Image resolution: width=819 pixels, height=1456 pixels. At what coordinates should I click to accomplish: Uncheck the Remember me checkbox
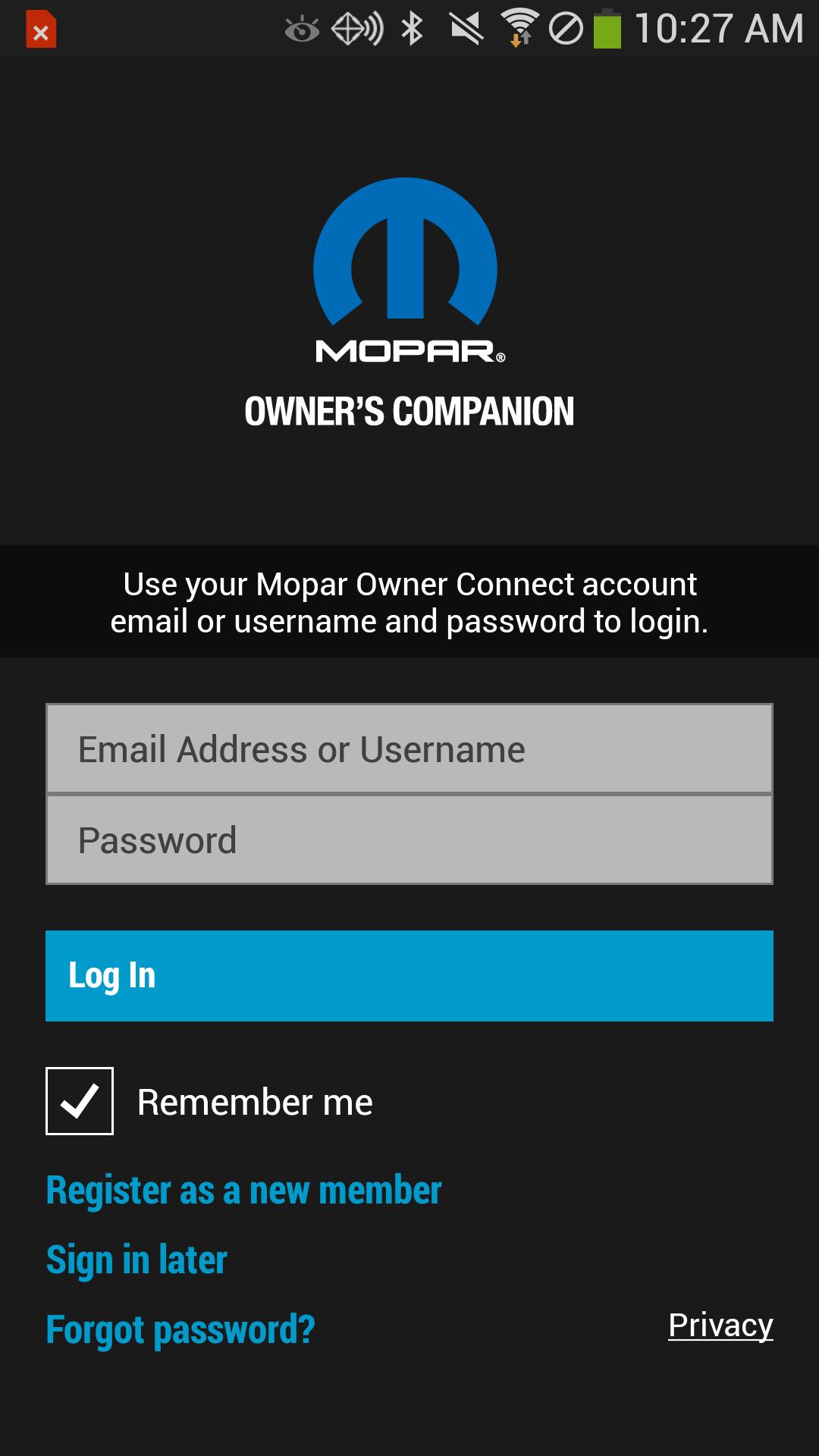click(80, 1101)
